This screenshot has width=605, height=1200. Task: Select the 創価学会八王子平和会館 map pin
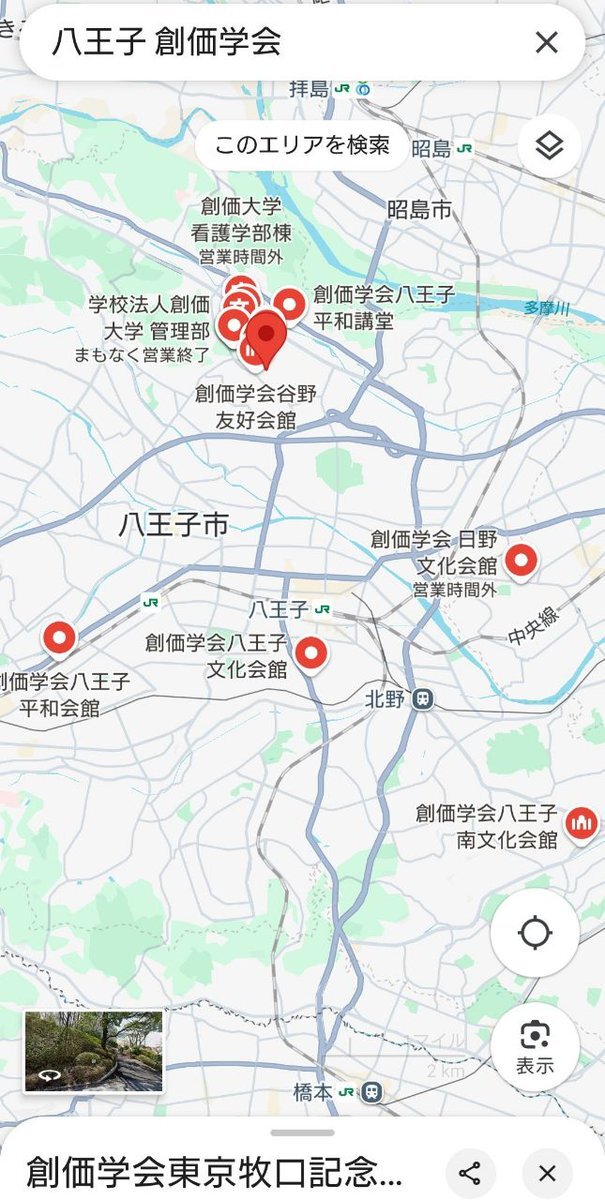tap(60, 637)
